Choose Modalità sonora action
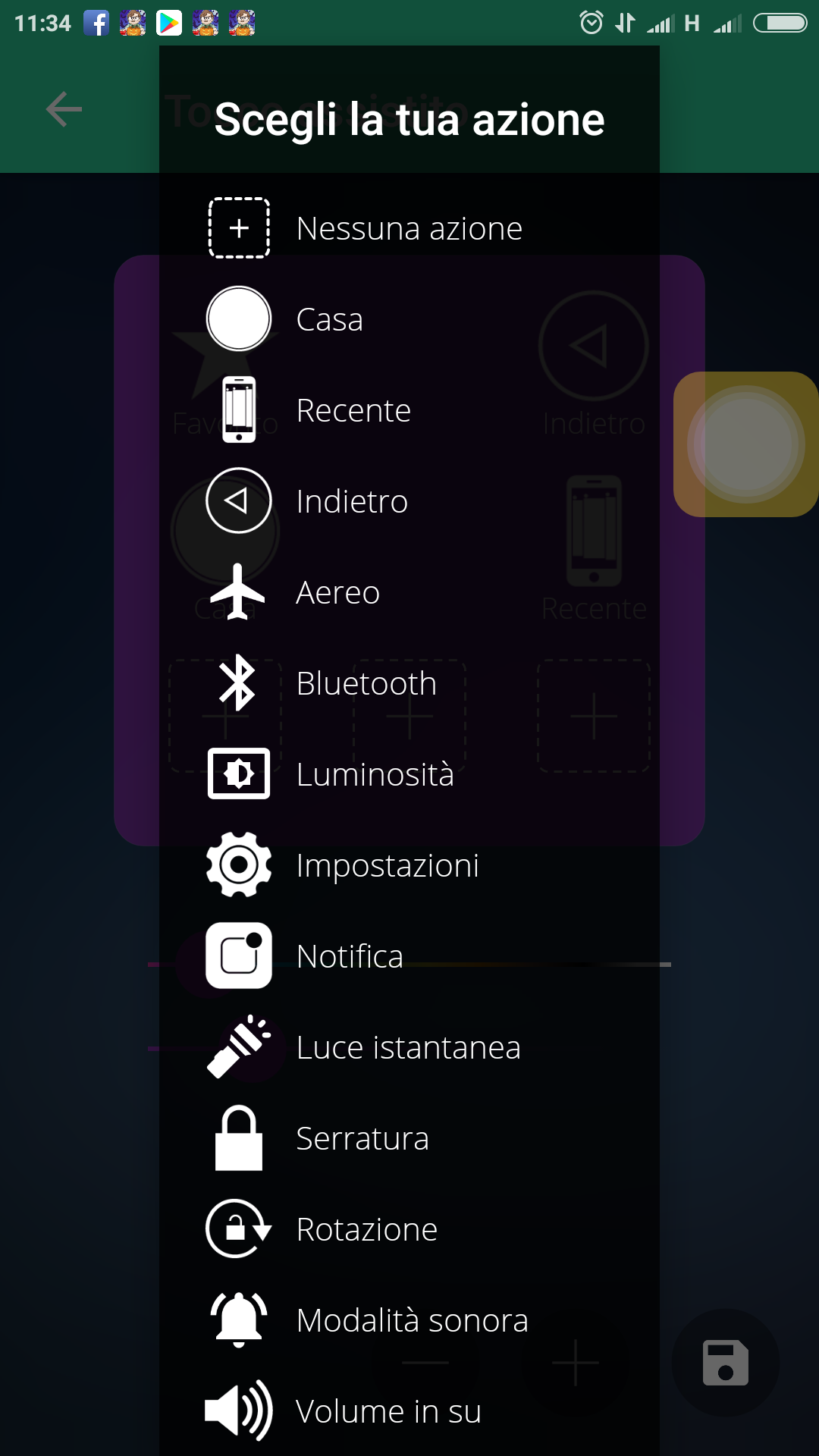Viewport: 819px width, 1456px height. [409, 1320]
